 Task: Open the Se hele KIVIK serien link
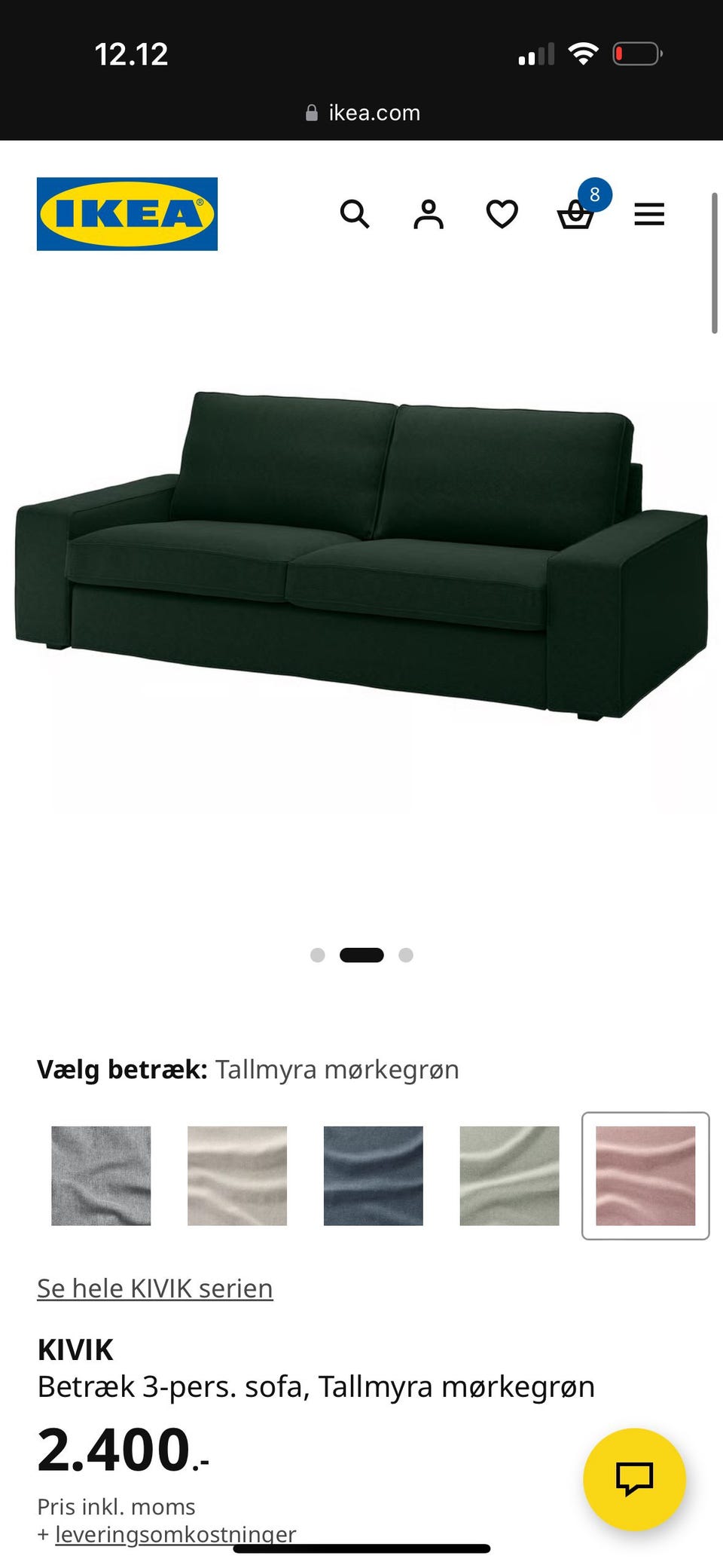(154, 1288)
